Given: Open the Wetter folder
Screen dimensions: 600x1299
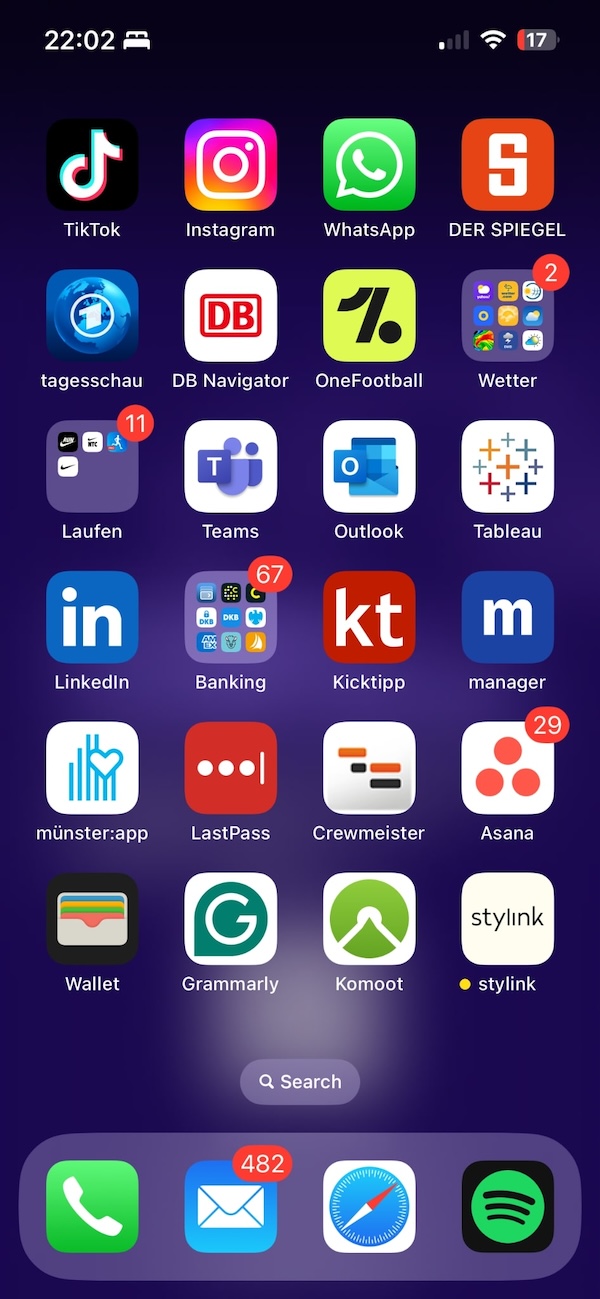Looking at the screenshot, I should pos(508,316).
